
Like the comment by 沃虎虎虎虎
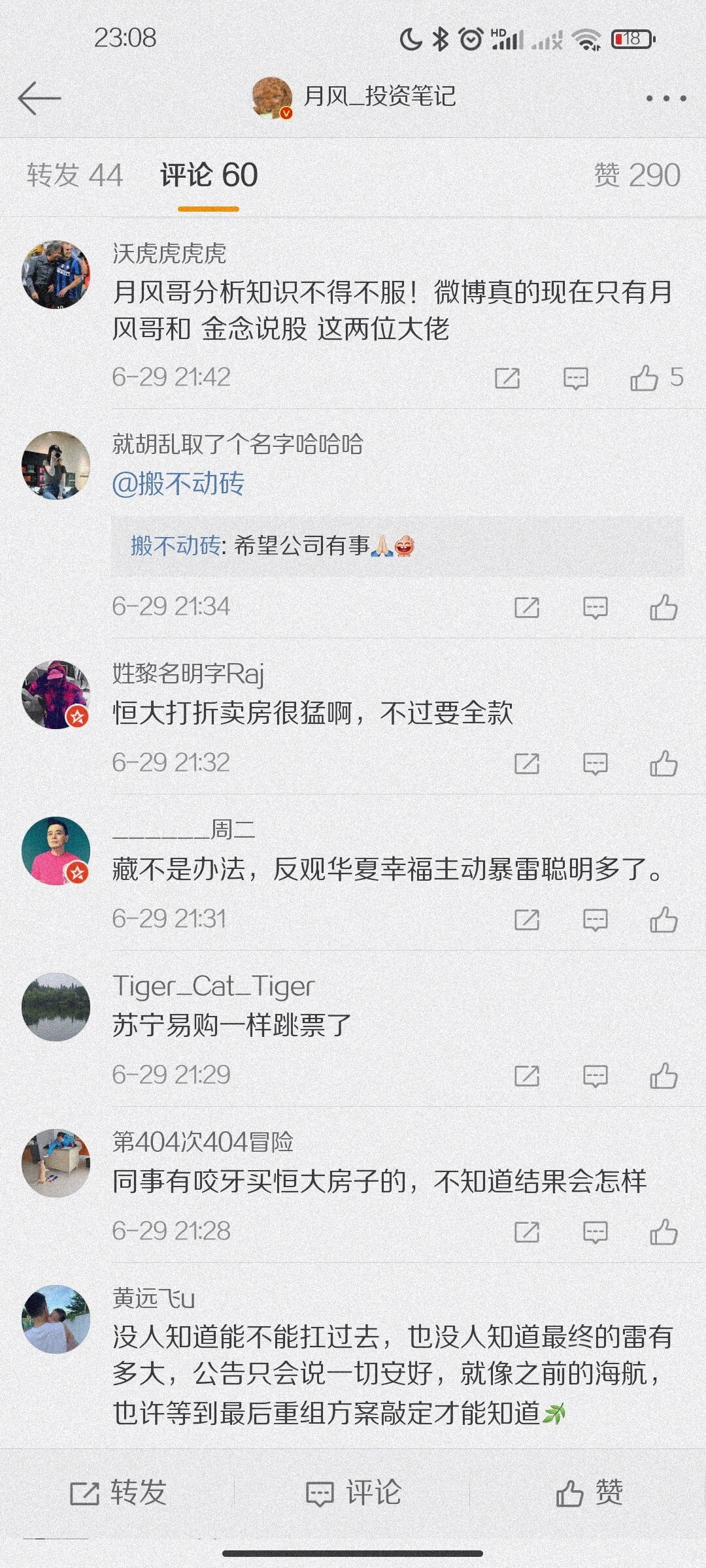coord(645,378)
